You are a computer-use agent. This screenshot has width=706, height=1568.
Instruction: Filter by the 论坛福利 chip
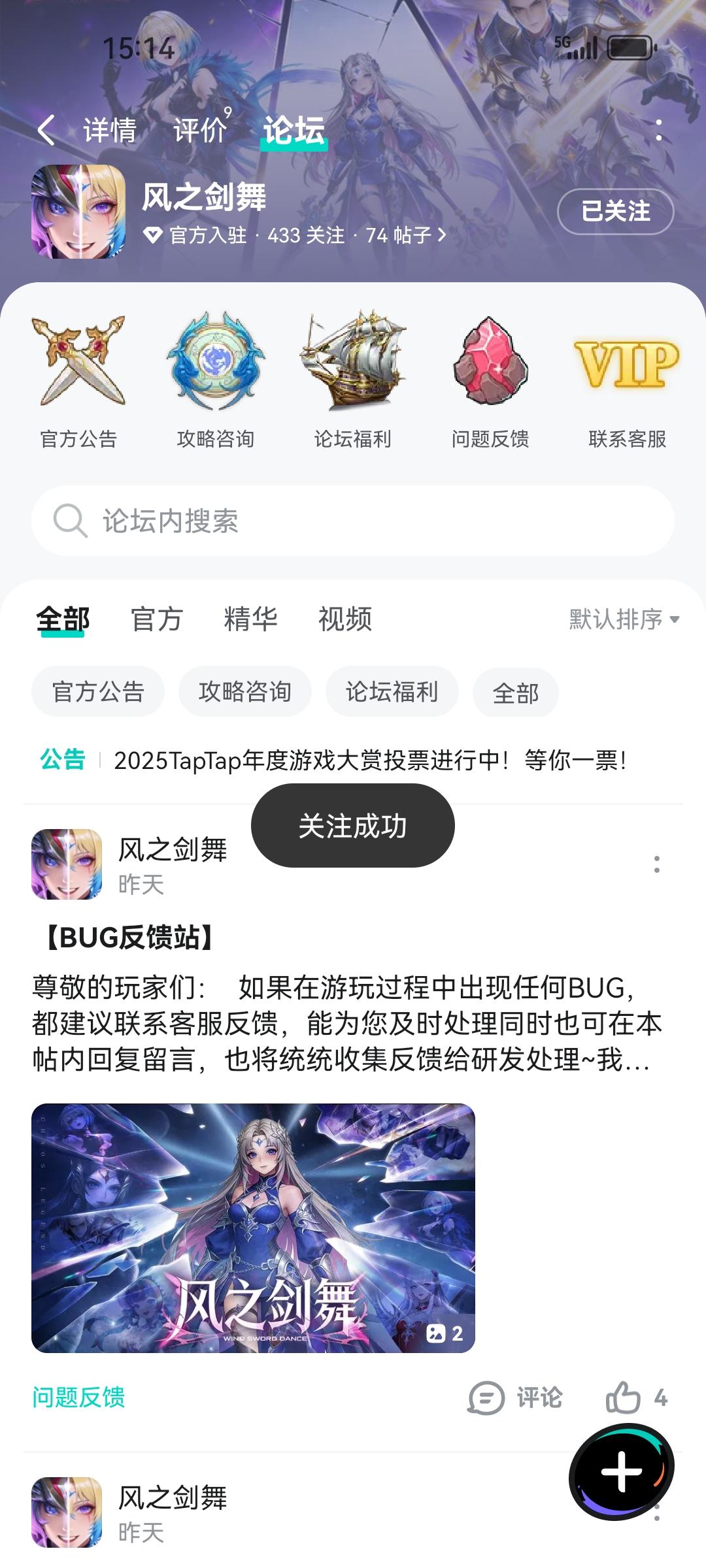click(x=392, y=692)
